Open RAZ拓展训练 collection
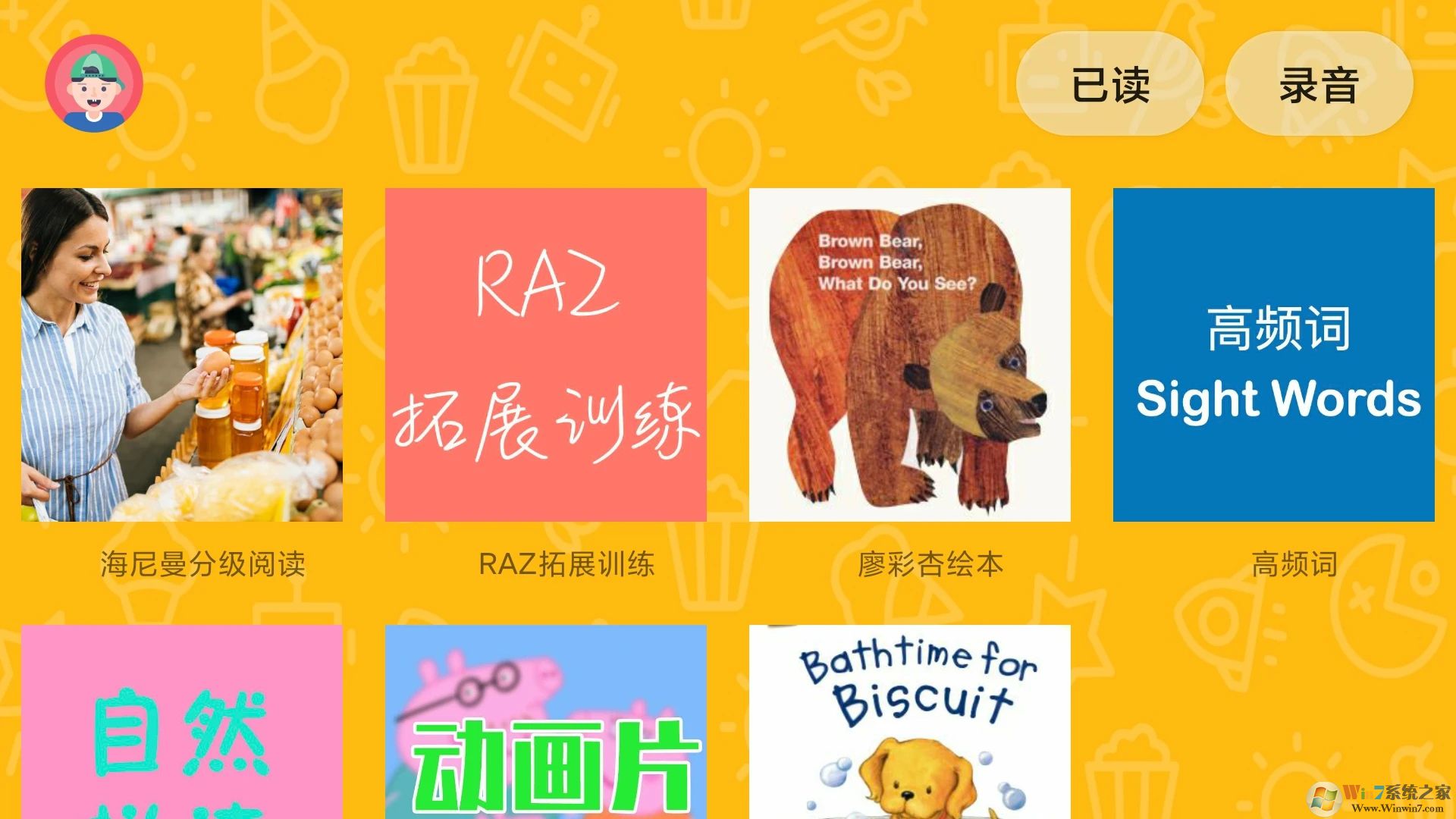The height and width of the screenshot is (819, 1456). click(546, 355)
